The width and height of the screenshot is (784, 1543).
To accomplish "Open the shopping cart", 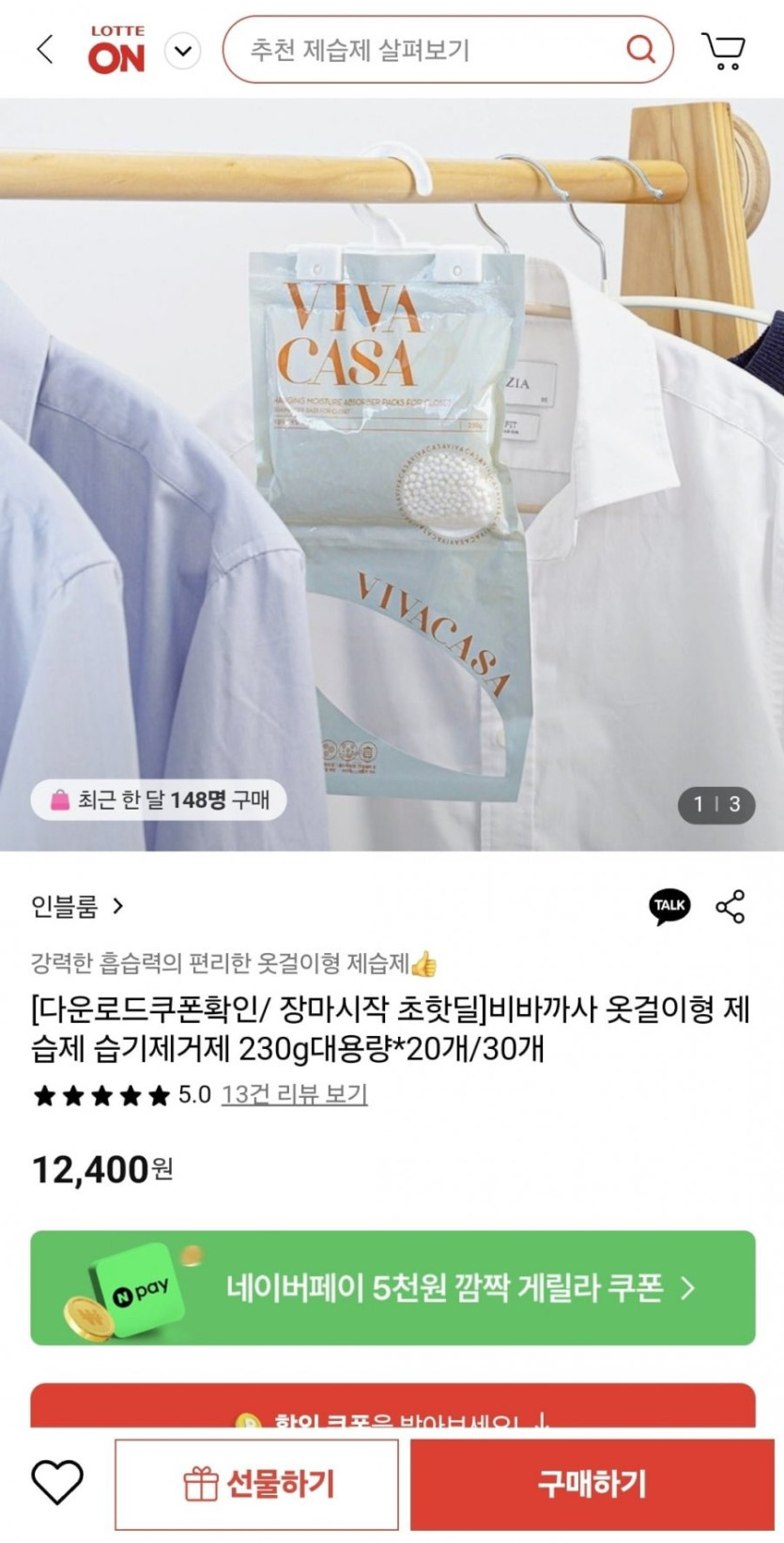I will (722, 50).
